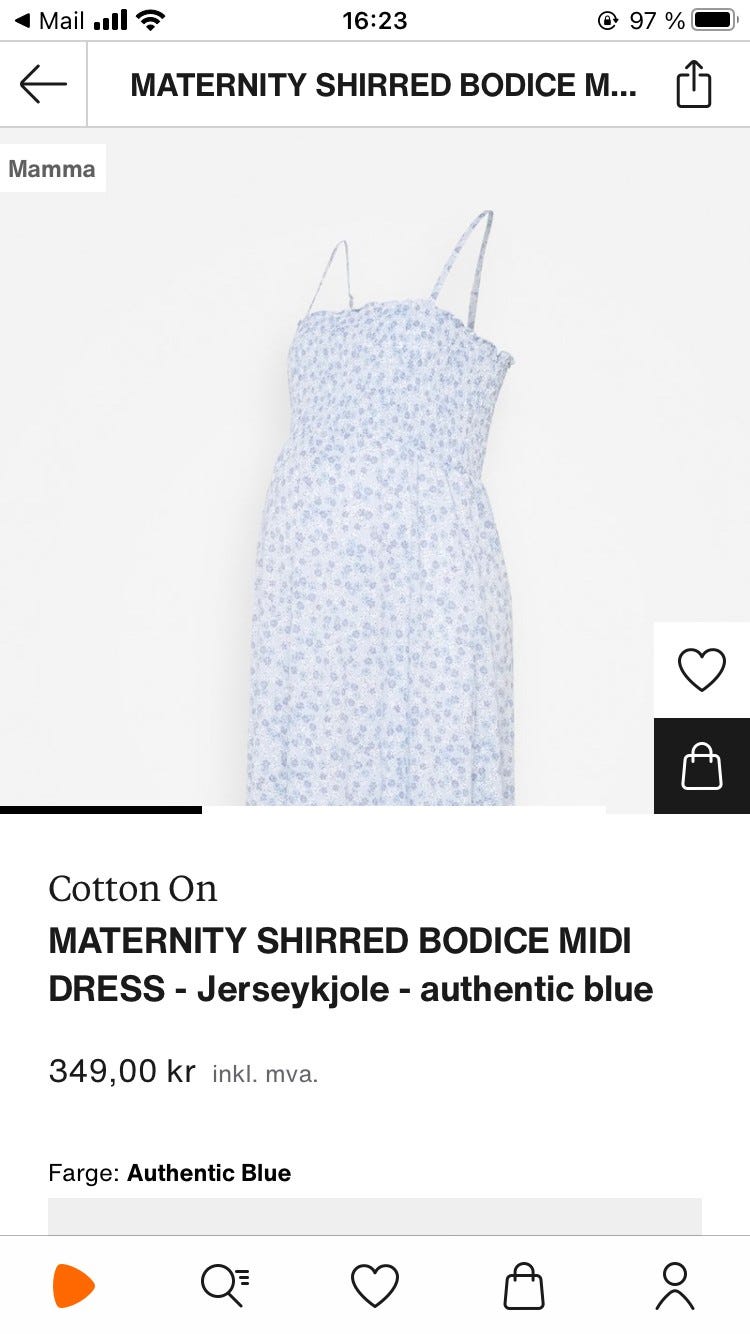The height and width of the screenshot is (1334, 750).
Task: Go back using the arrow icon
Action: (43, 85)
